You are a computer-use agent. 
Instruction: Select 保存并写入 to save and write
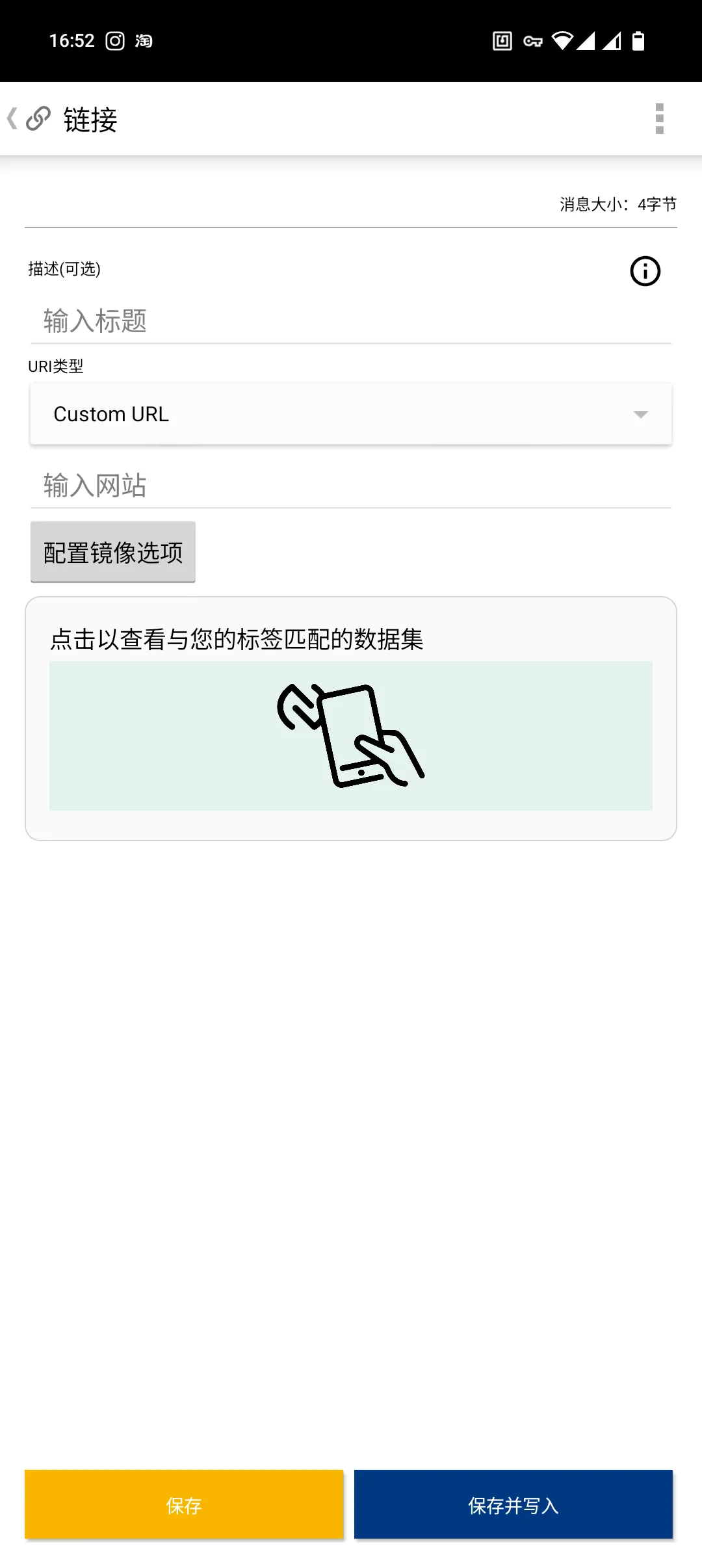click(x=513, y=1505)
